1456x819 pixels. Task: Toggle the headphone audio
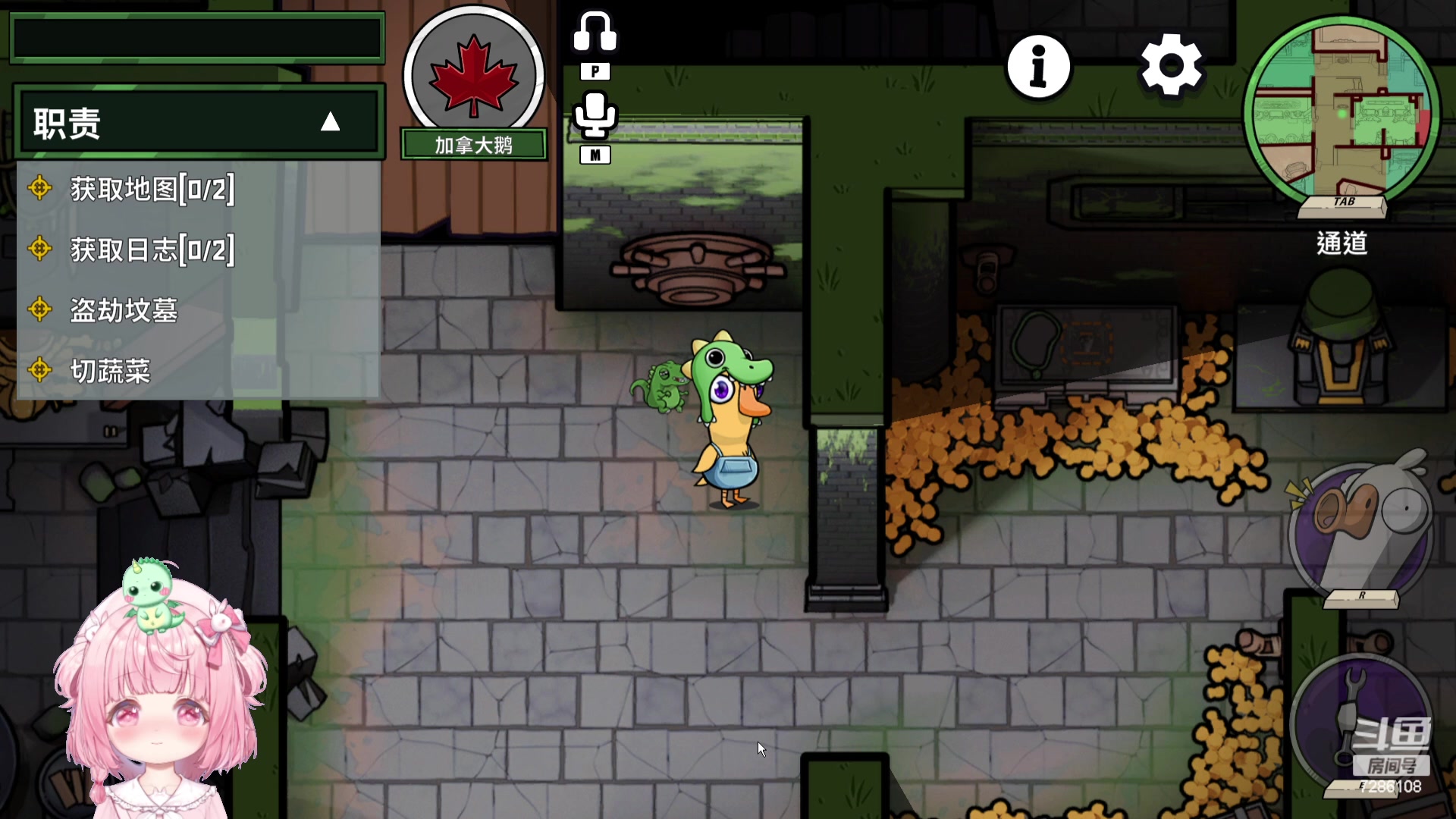(595, 33)
